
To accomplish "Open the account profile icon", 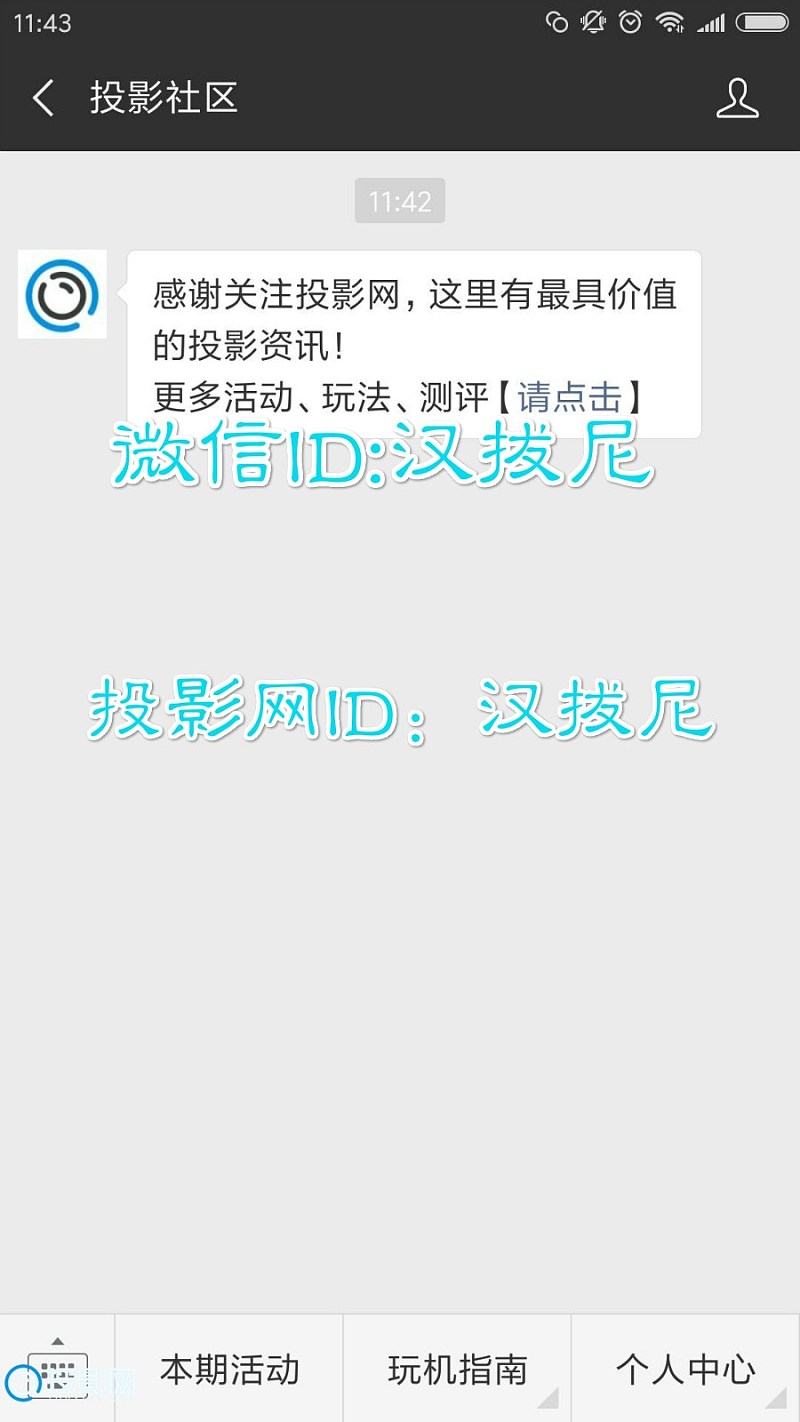I will click(x=737, y=98).
